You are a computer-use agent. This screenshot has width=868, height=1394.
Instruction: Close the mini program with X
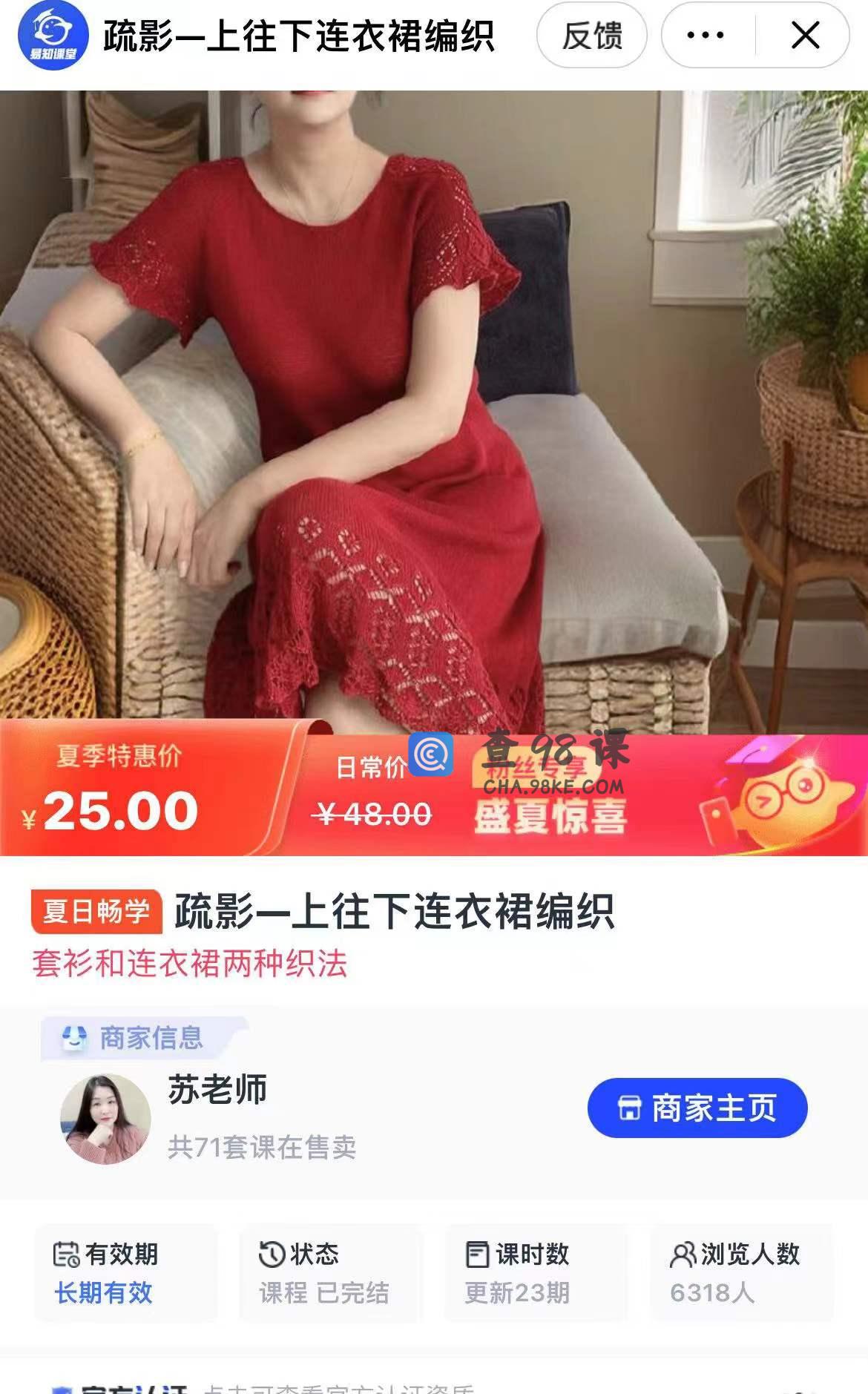[x=805, y=35]
